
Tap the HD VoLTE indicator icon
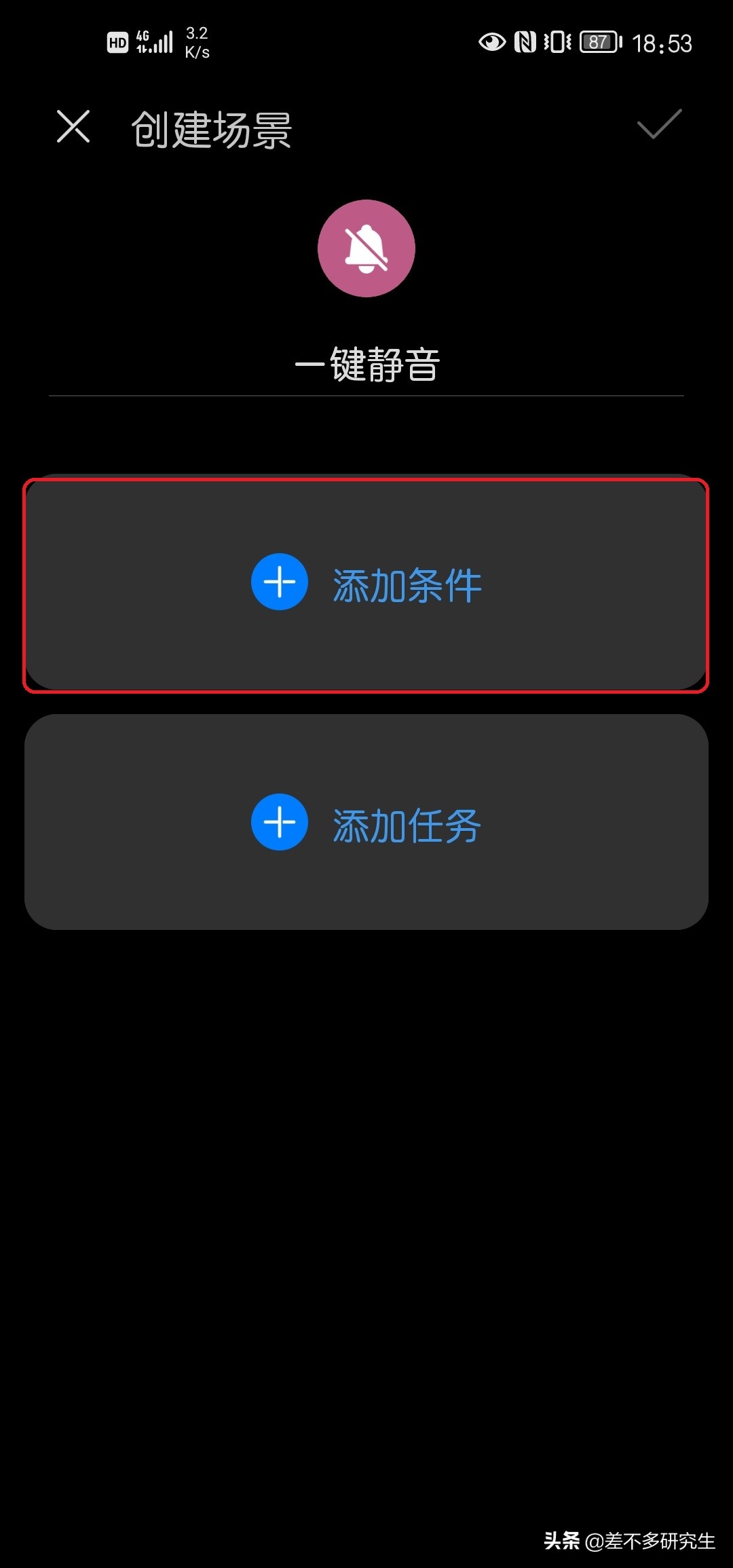click(117, 42)
